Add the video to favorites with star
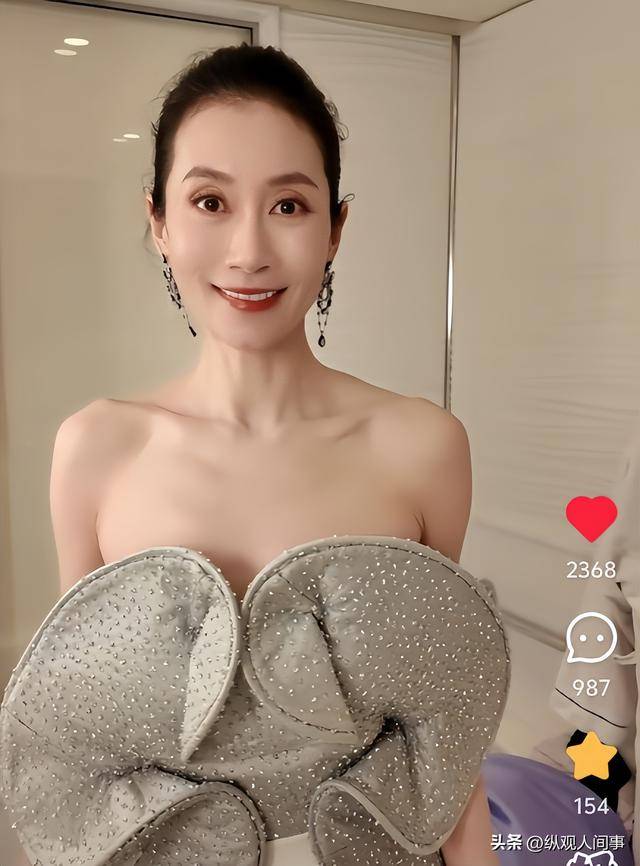Screen dimensions: 640x866 [592, 756]
